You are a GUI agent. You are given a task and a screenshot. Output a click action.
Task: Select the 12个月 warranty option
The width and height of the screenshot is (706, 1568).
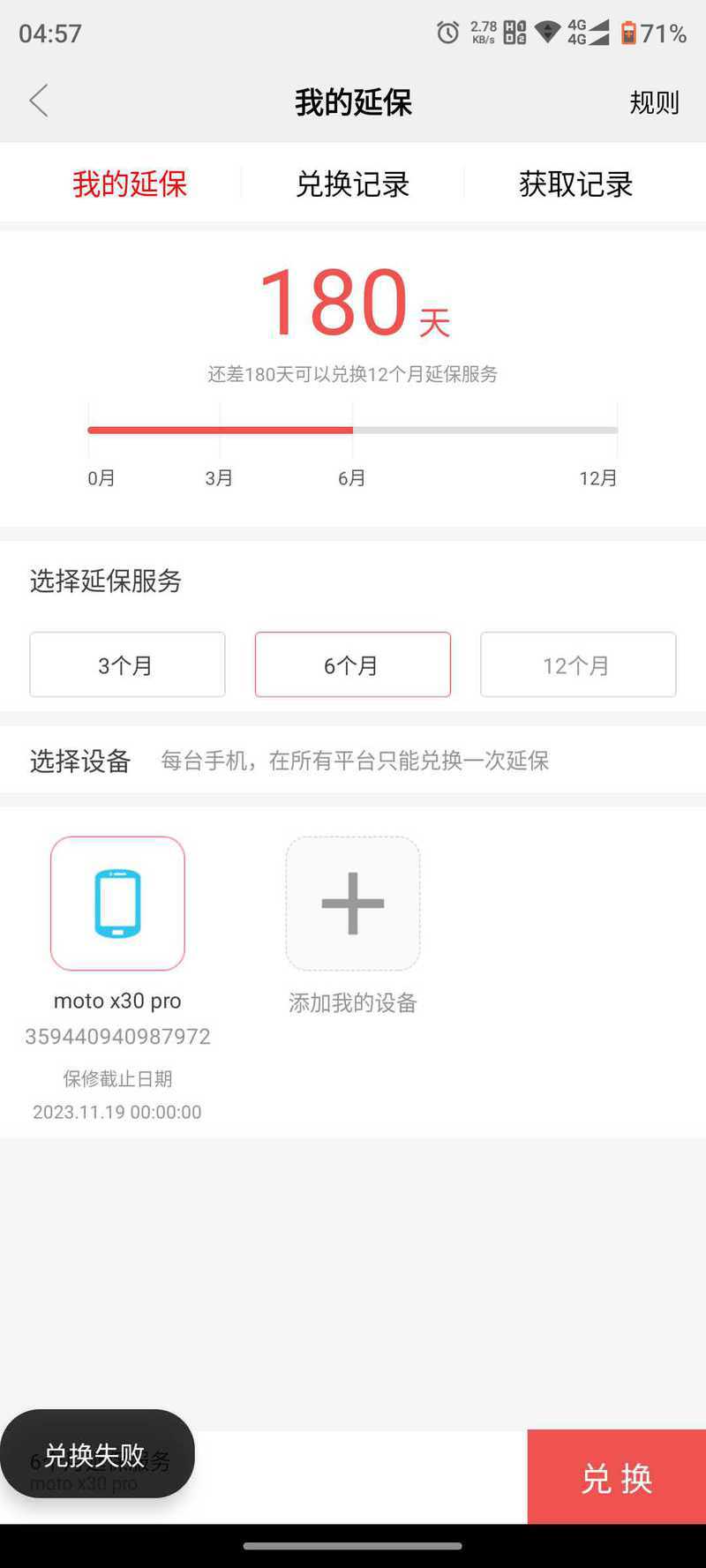pyautogui.click(x=577, y=664)
